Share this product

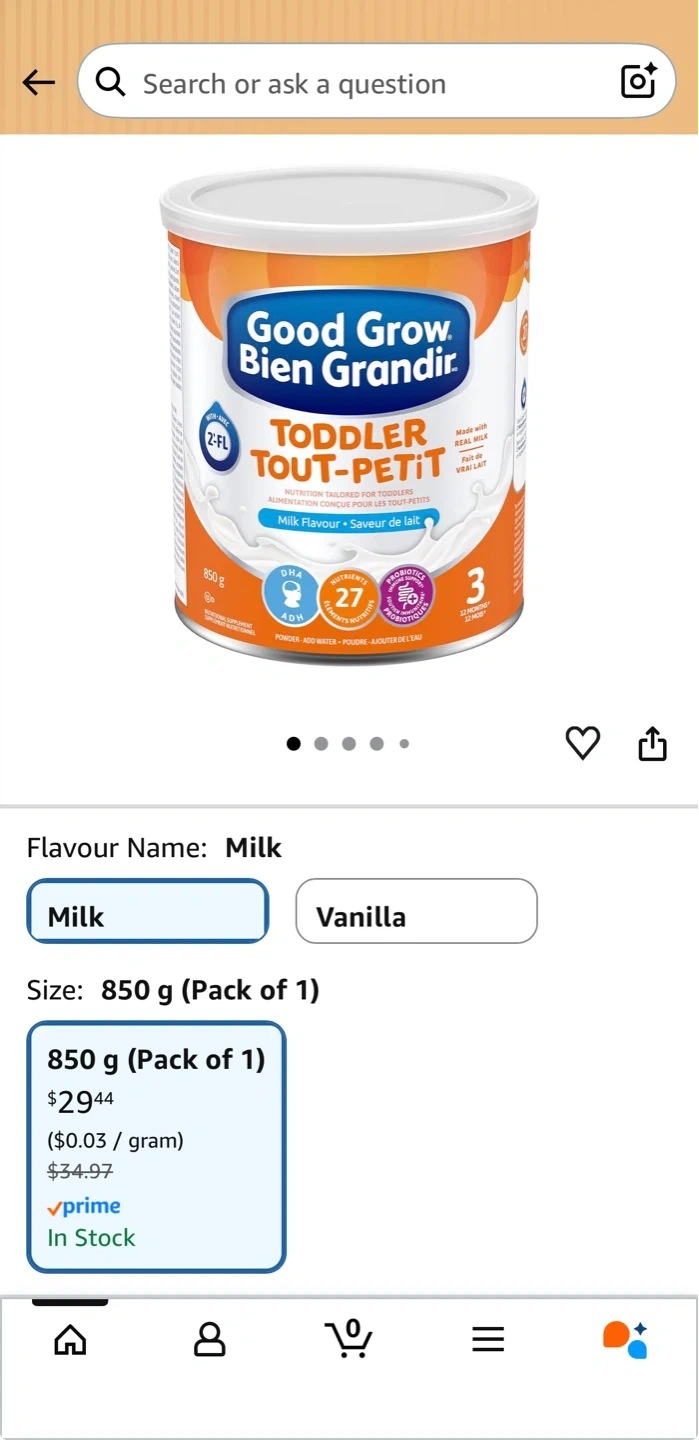652,744
